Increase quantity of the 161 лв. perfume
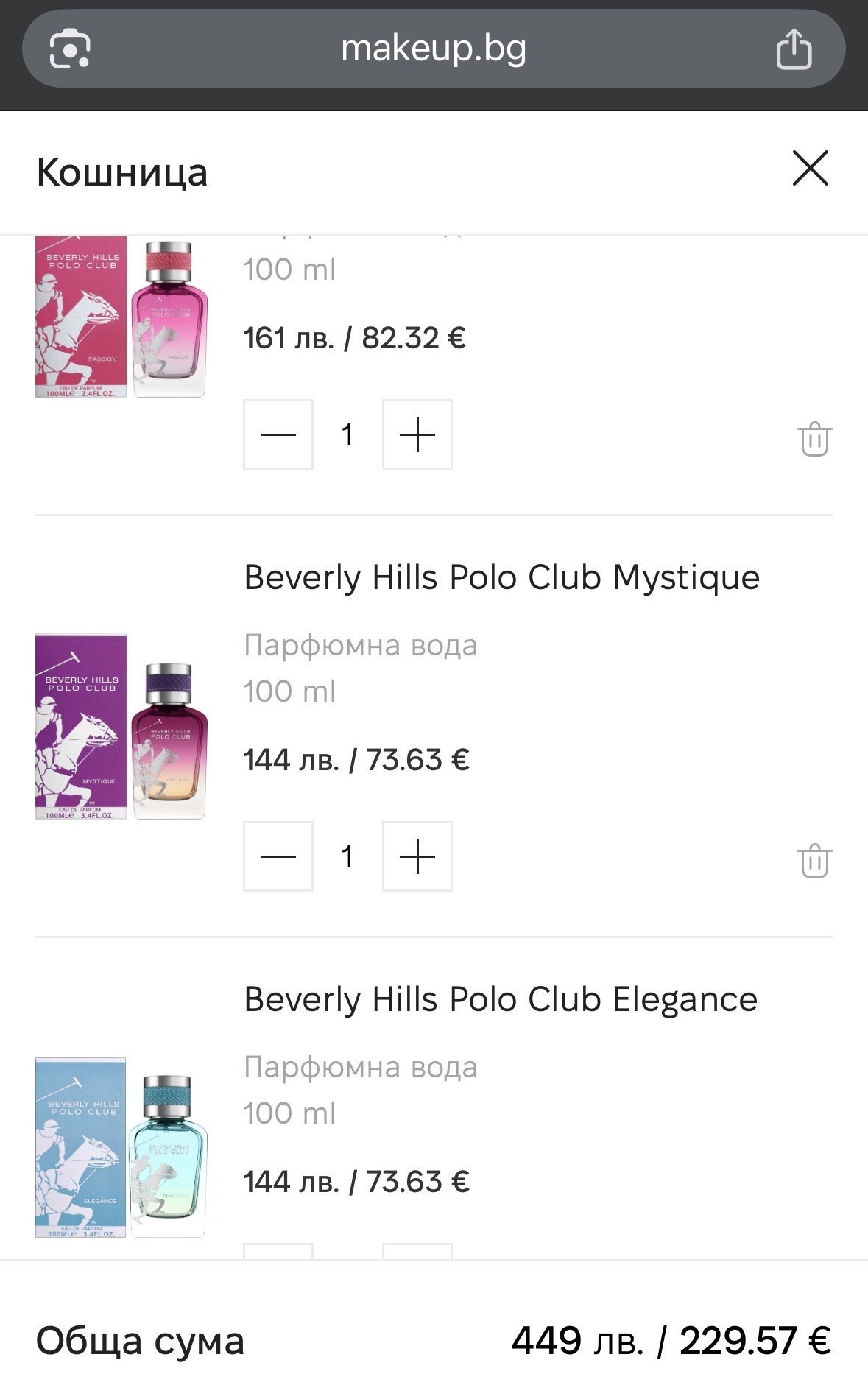Viewport: 868px width, 1374px height. (x=417, y=434)
